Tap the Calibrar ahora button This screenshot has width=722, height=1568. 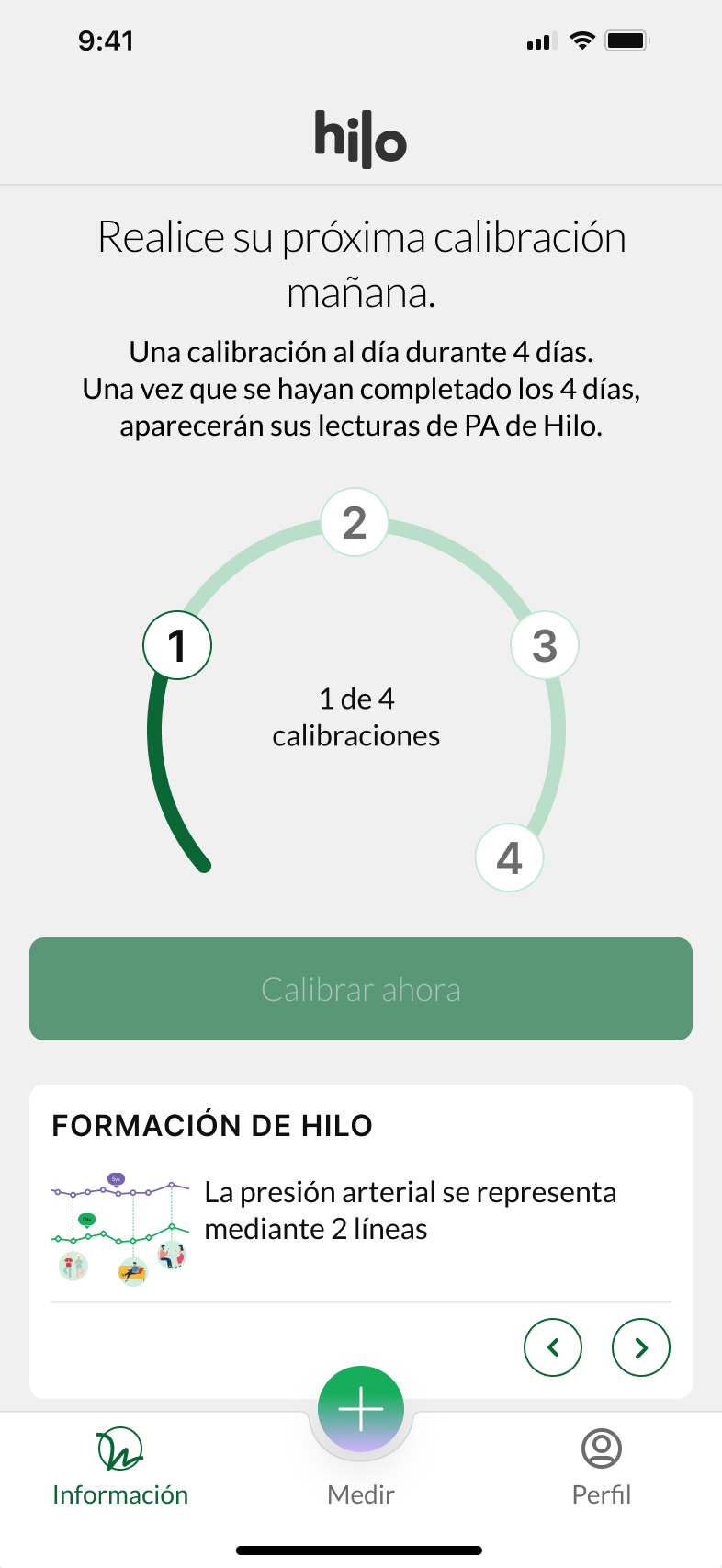360,989
